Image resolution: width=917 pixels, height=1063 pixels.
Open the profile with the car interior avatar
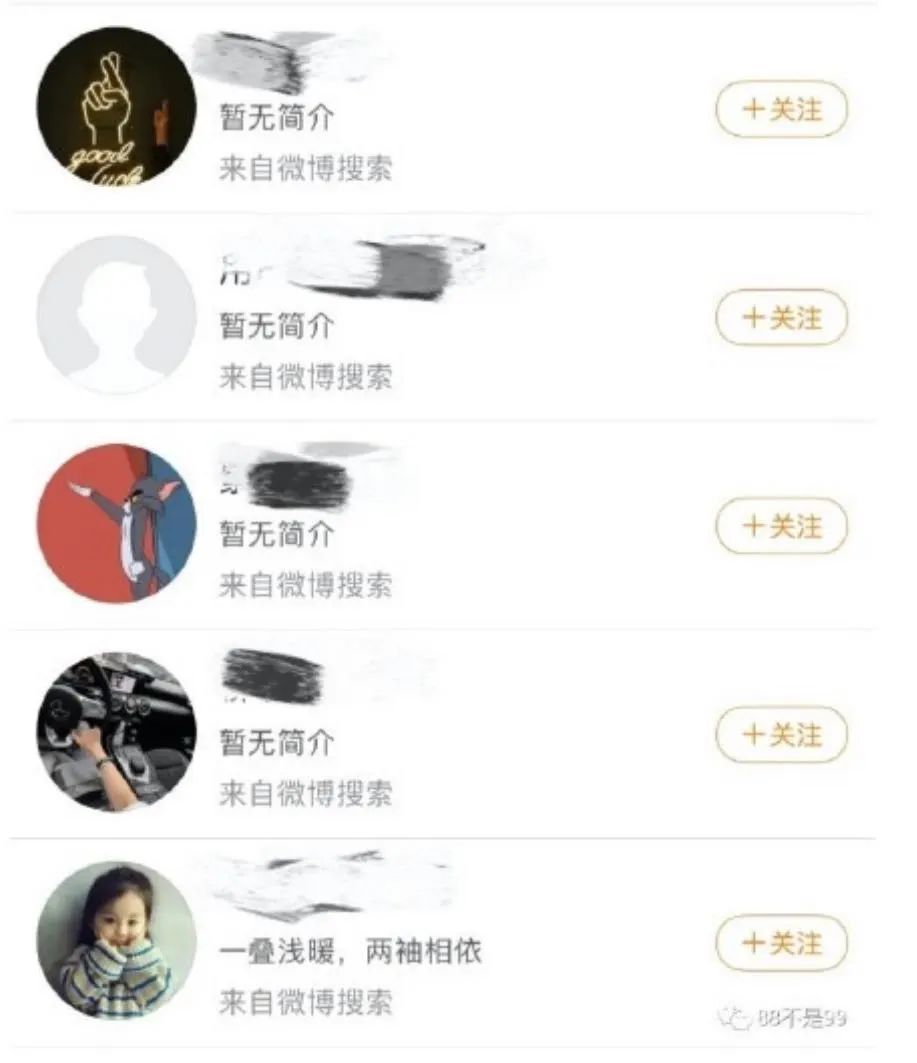(116, 732)
